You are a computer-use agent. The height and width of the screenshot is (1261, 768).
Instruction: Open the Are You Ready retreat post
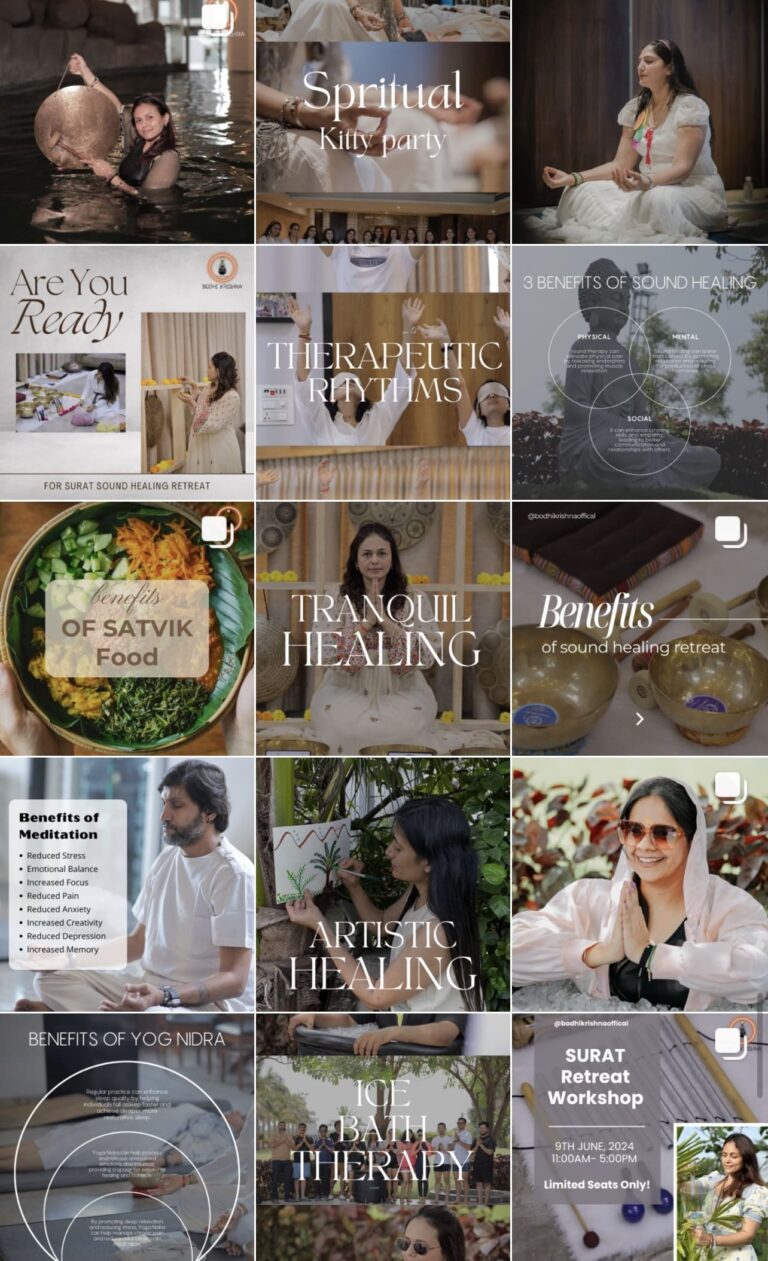click(x=126, y=372)
